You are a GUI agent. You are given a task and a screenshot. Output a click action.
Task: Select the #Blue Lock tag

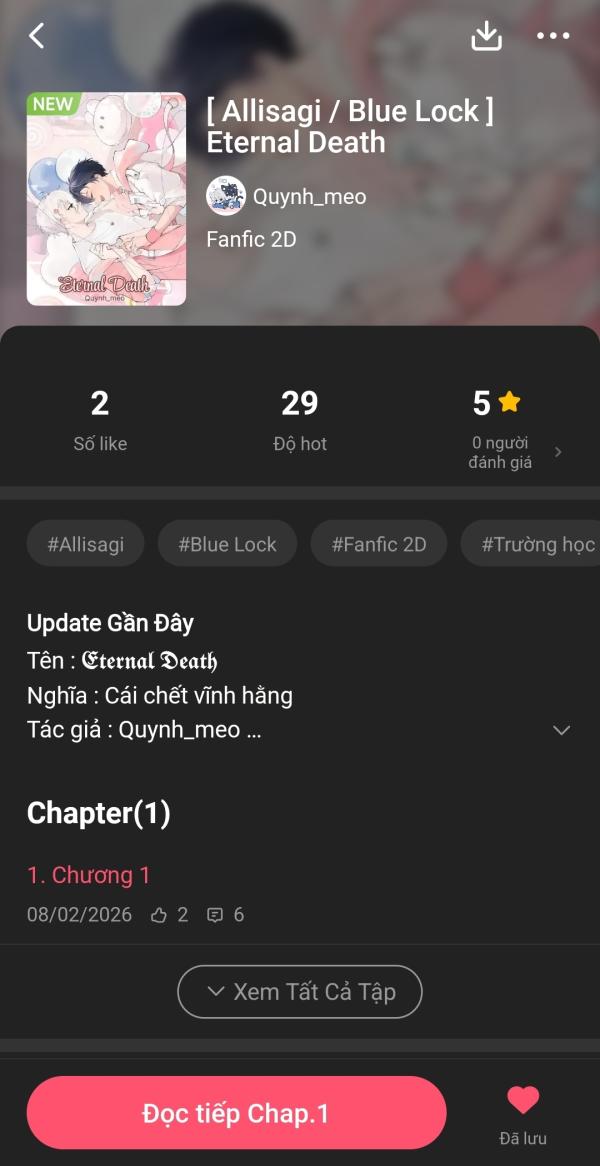point(227,544)
